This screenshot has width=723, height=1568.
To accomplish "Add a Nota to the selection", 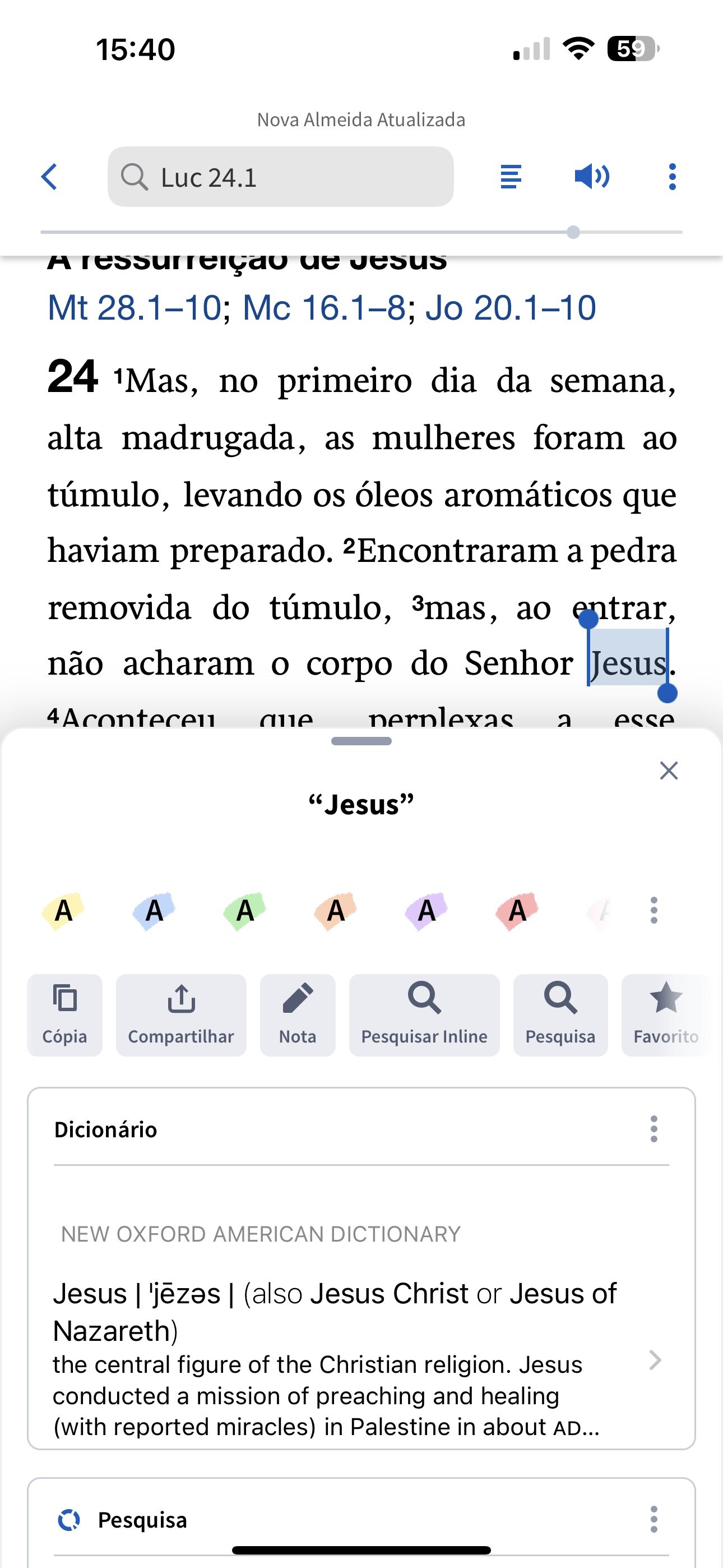I will (x=298, y=1014).
